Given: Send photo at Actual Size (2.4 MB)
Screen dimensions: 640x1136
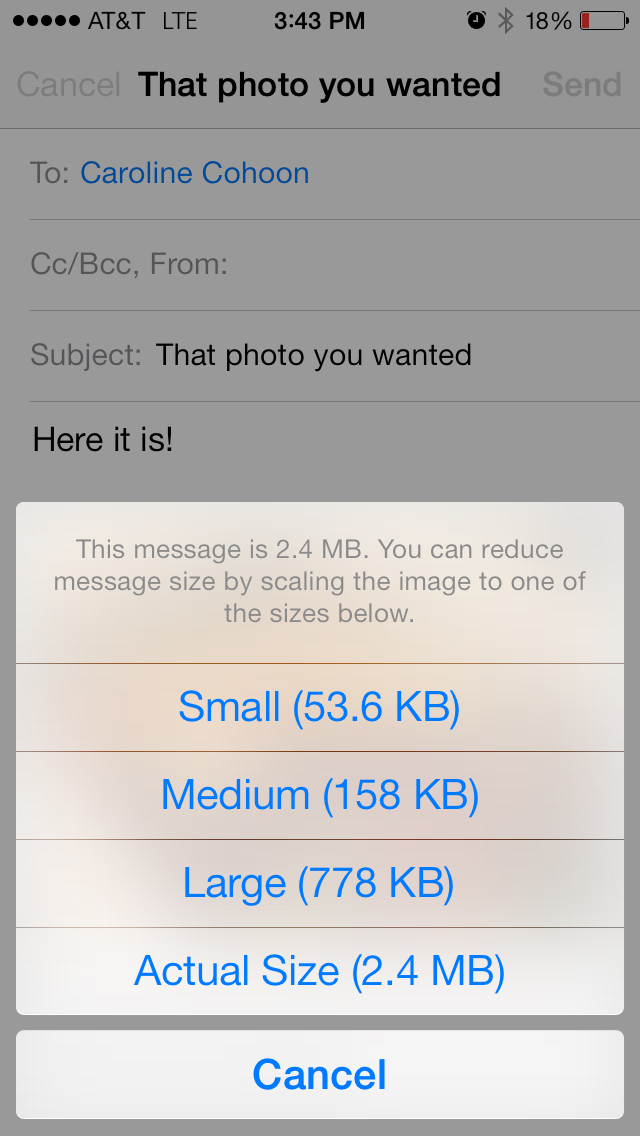Looking at the screenshot, I should tap(320, 972).
